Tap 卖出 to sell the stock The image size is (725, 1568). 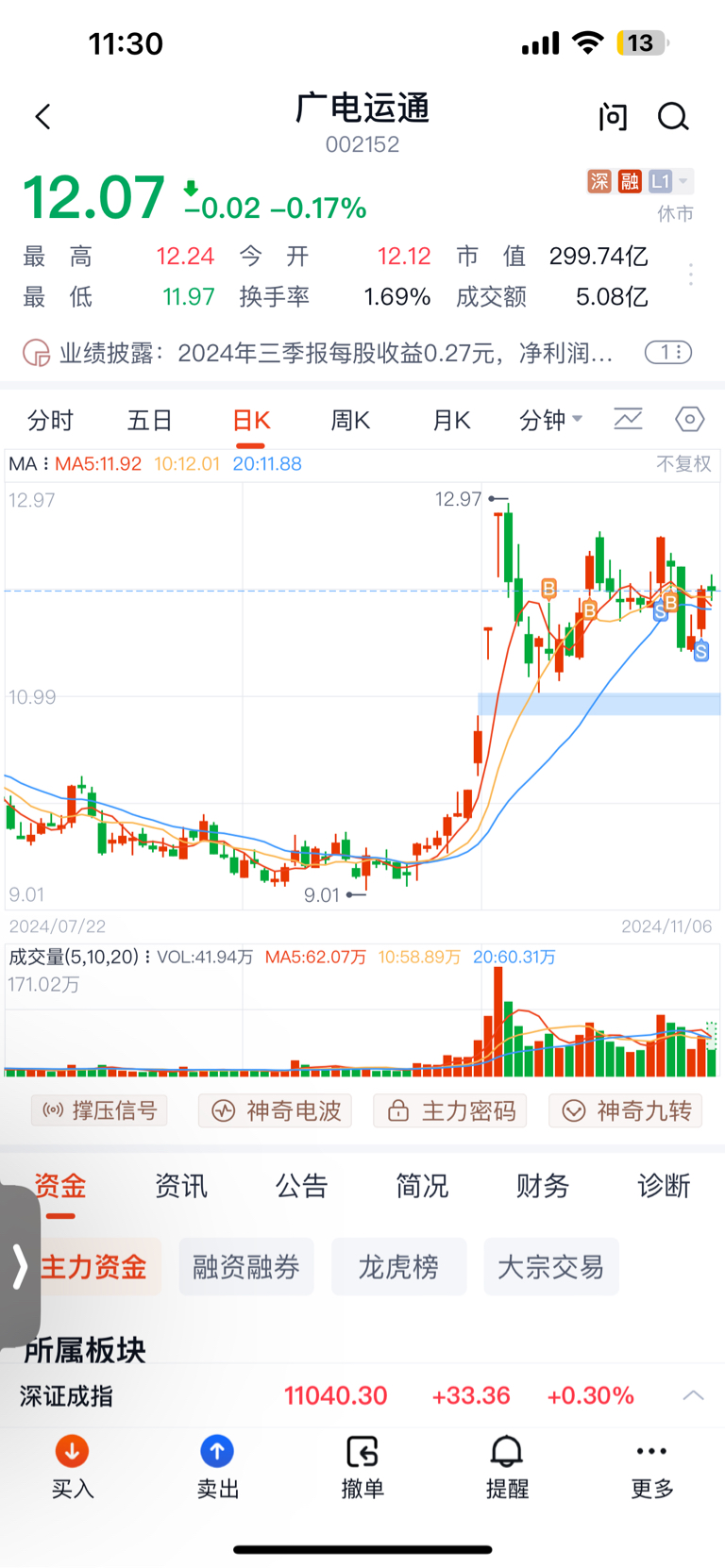[217, 1467]
